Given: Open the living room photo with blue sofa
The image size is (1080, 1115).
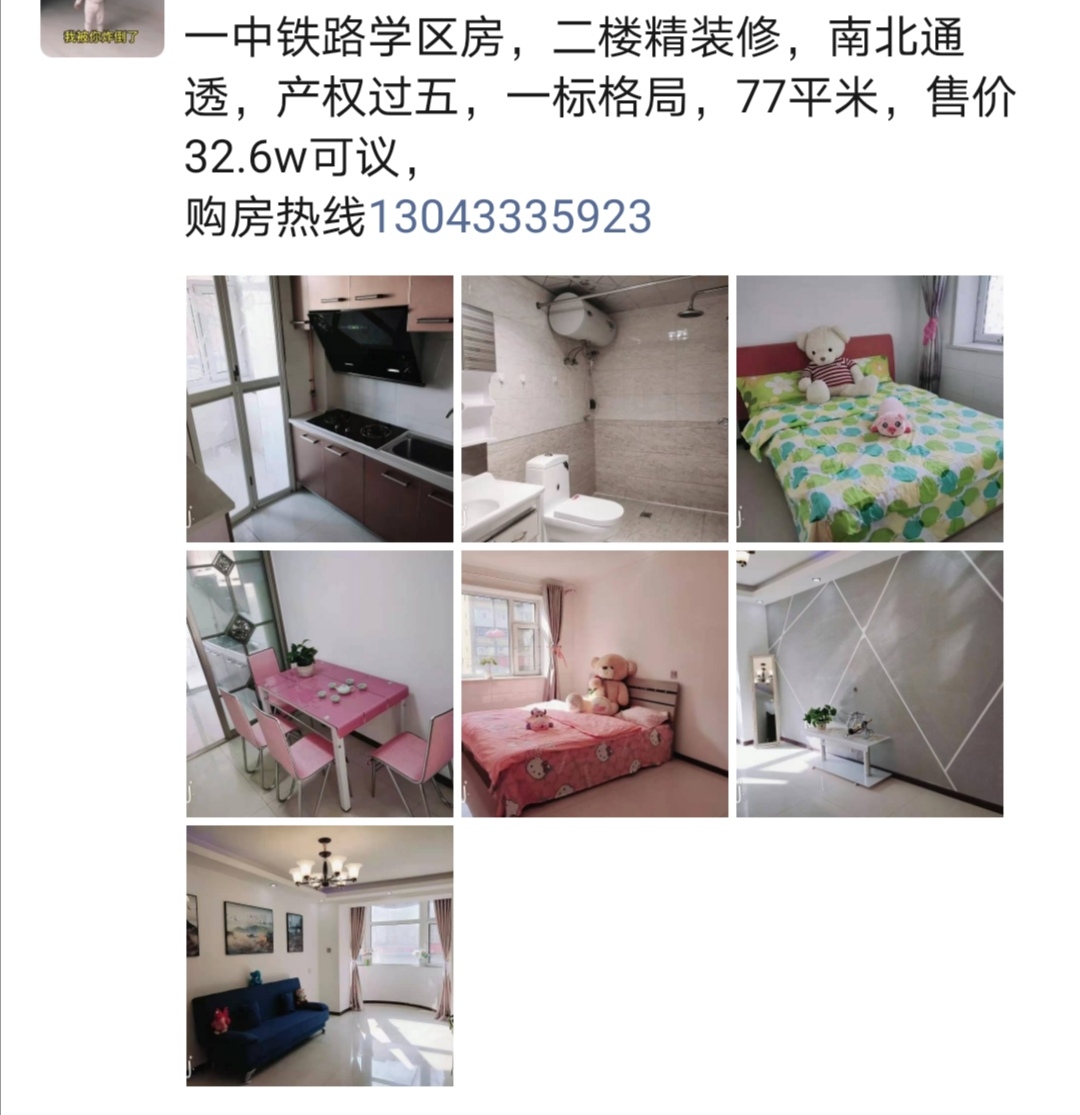Looking at the screenshot, I should tap(319, 955).
